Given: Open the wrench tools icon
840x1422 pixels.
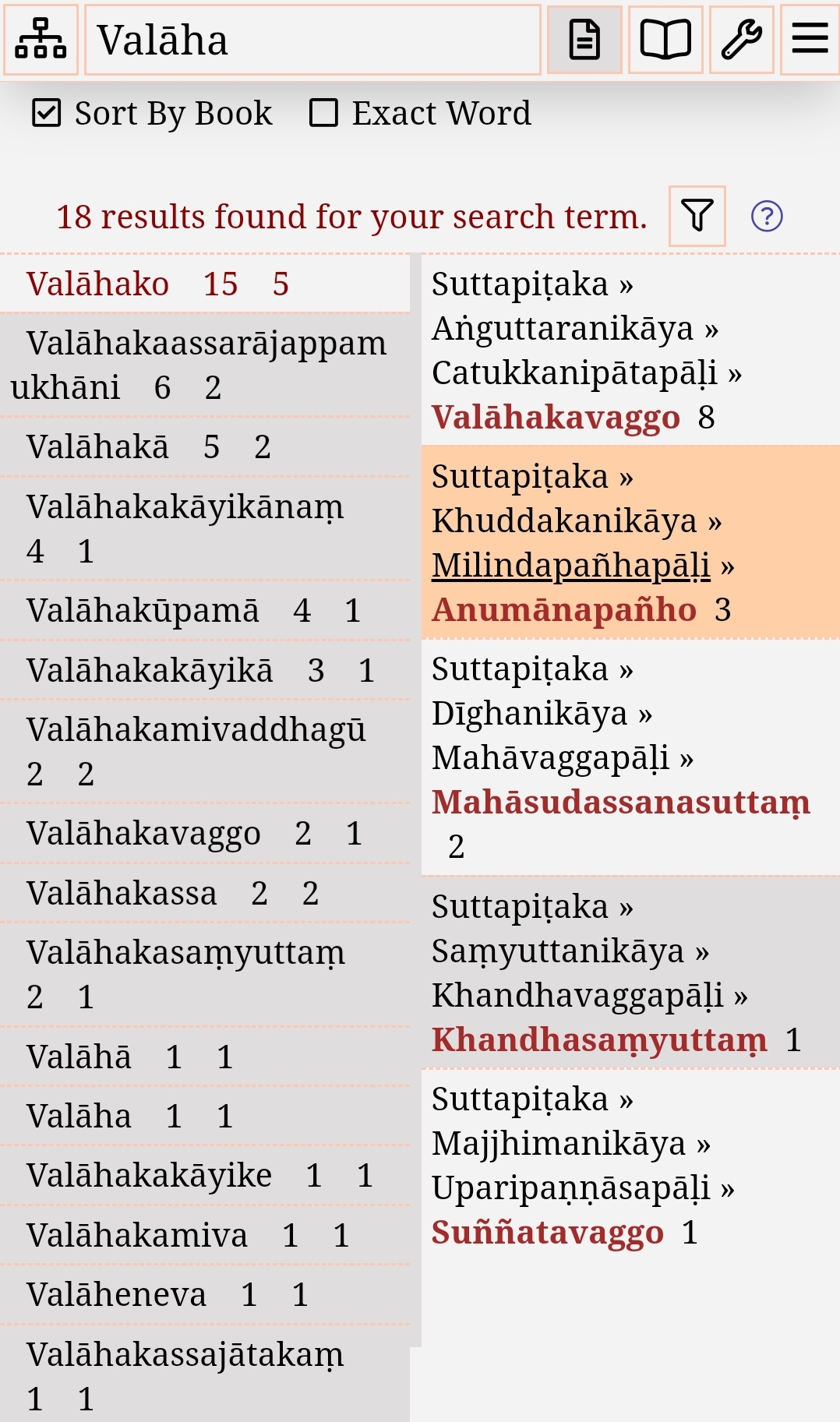Looking at the screenshot, I should [x=741, y=40].
